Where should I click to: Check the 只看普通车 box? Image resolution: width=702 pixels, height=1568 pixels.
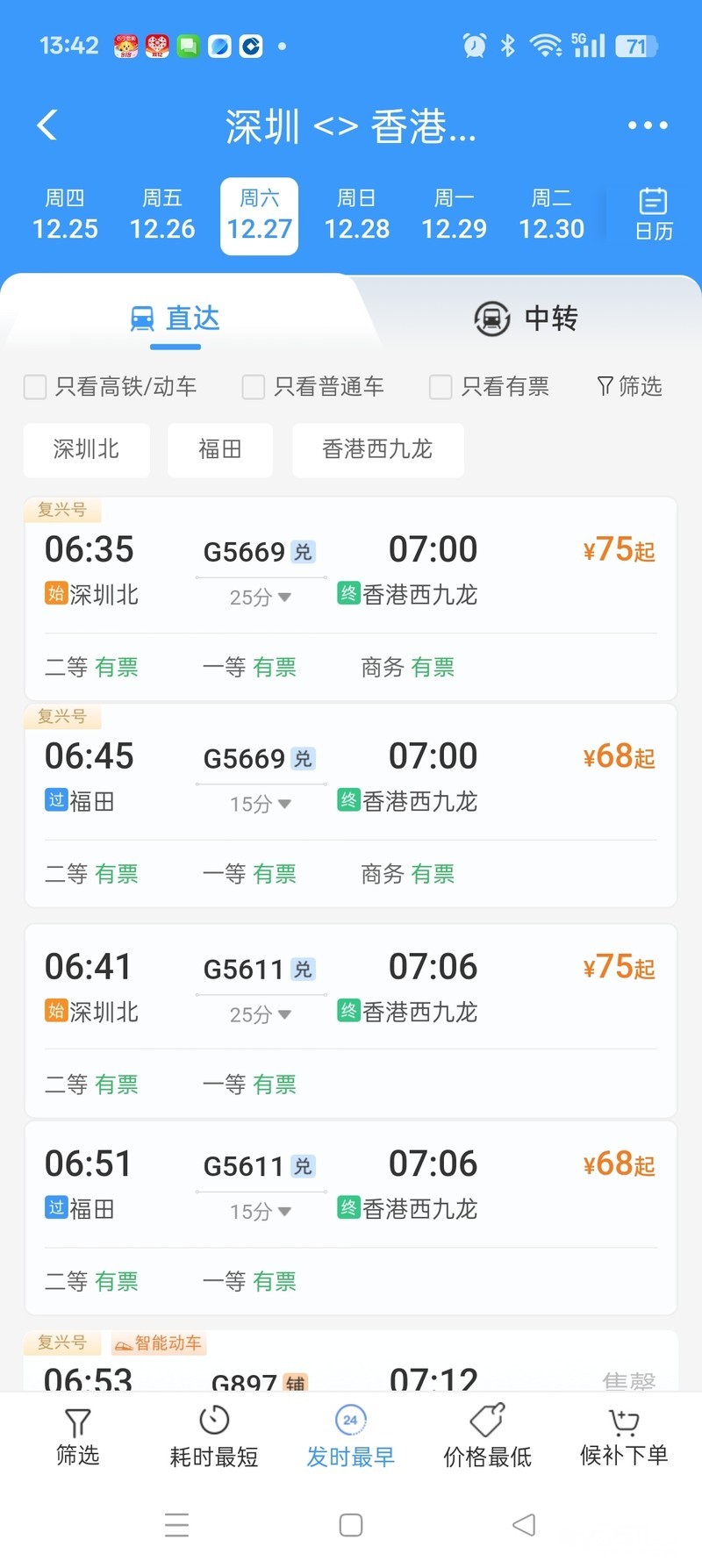(x=254, y=387)
